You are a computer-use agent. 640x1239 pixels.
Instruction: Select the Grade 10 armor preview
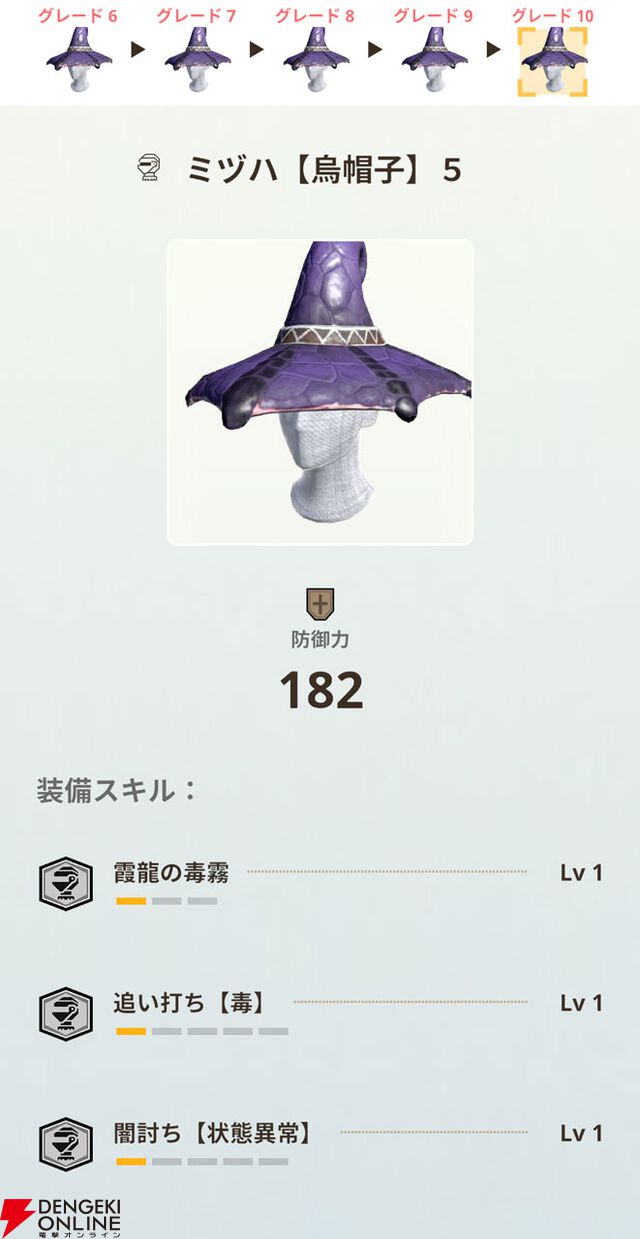[x=552, y=60]
